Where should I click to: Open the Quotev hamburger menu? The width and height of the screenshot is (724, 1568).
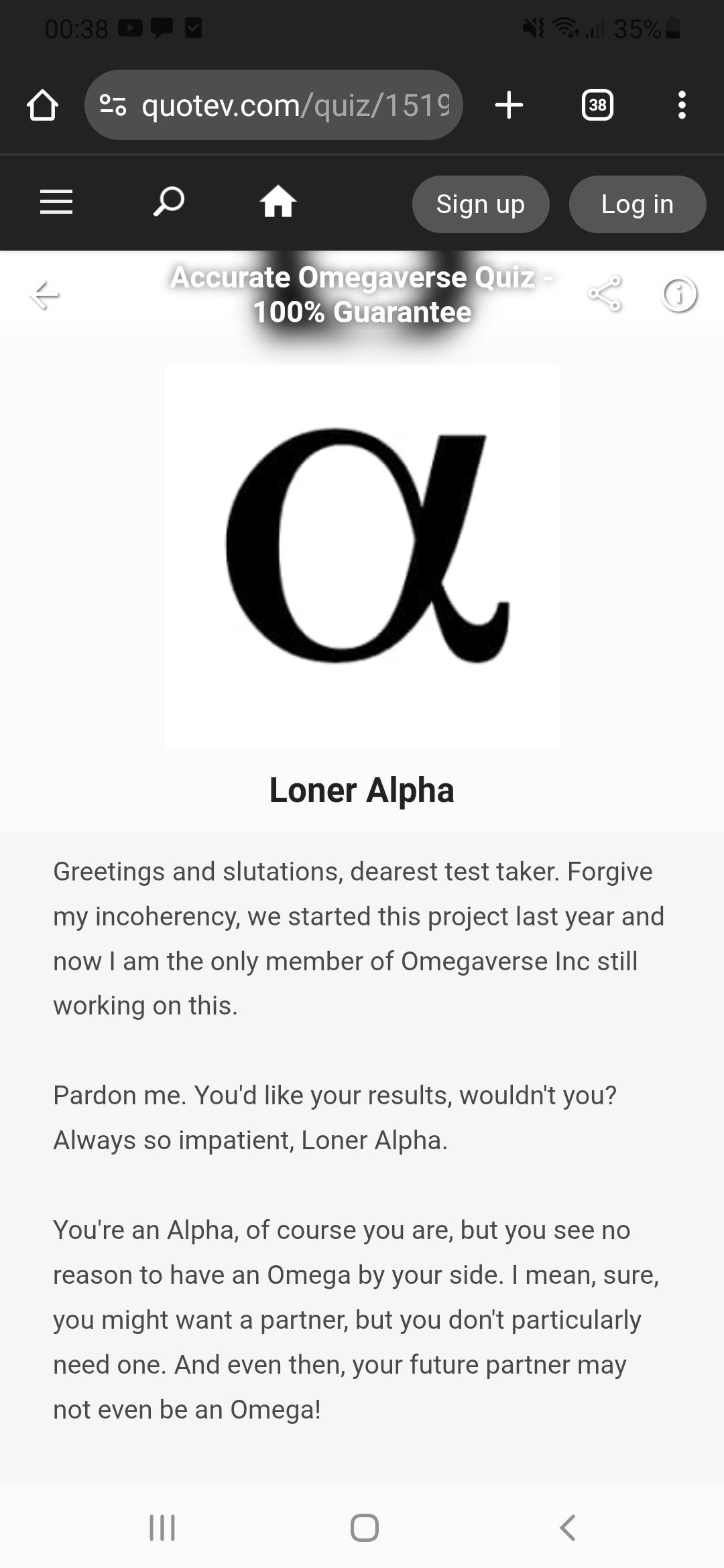(x=56, y=202)
